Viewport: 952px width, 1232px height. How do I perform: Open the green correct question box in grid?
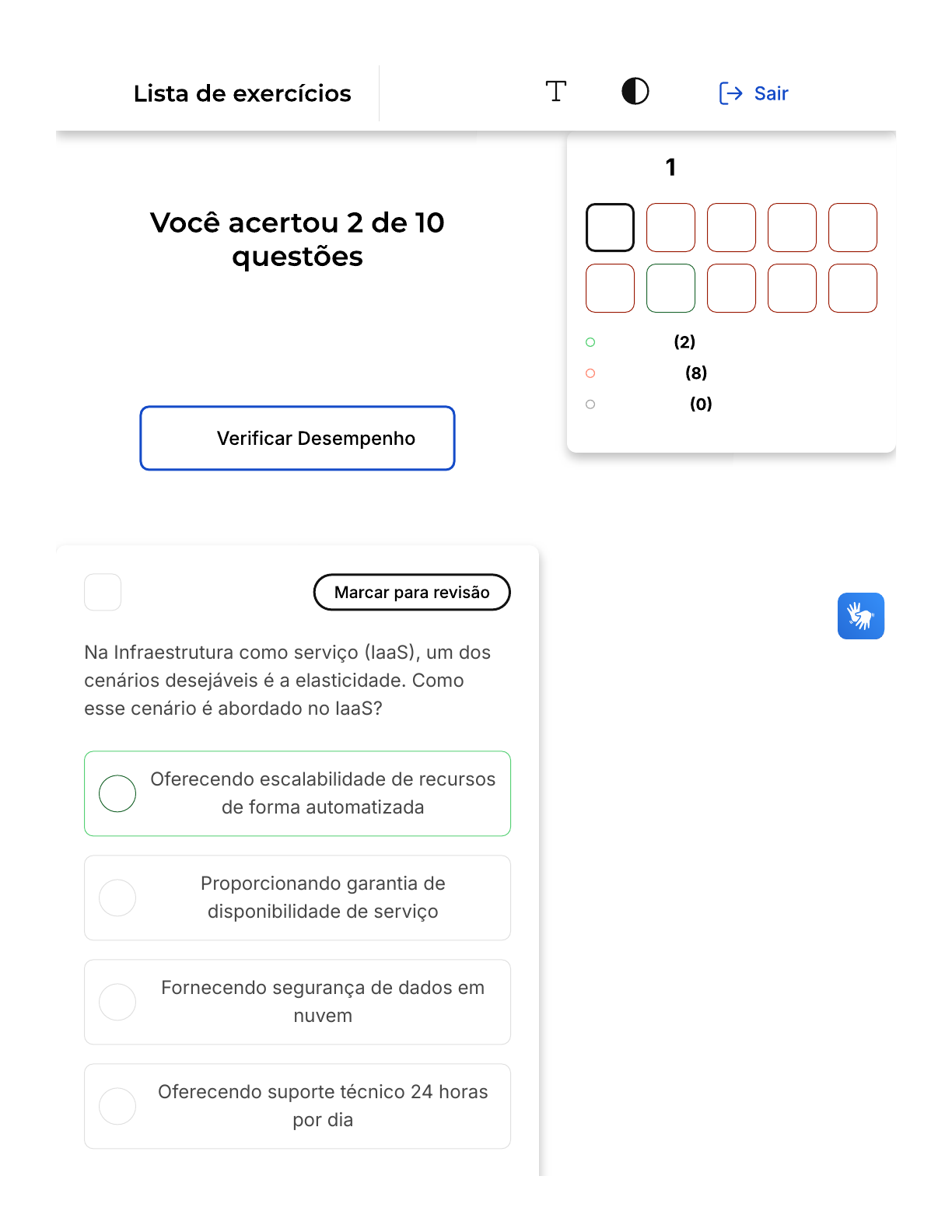click(670, 289)
